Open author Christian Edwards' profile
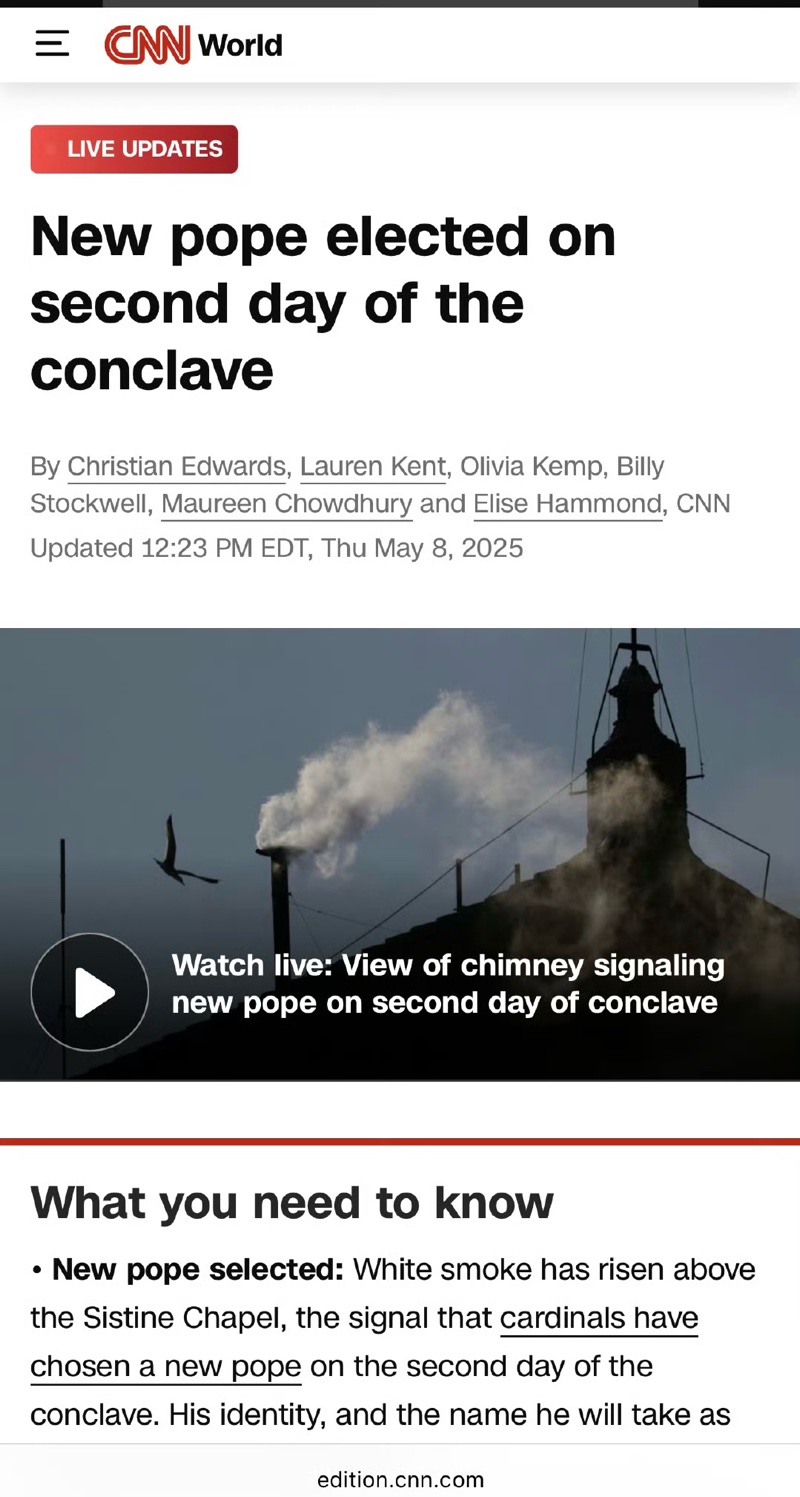Viewport: 800px width, 1497px height. click(176, 467)
